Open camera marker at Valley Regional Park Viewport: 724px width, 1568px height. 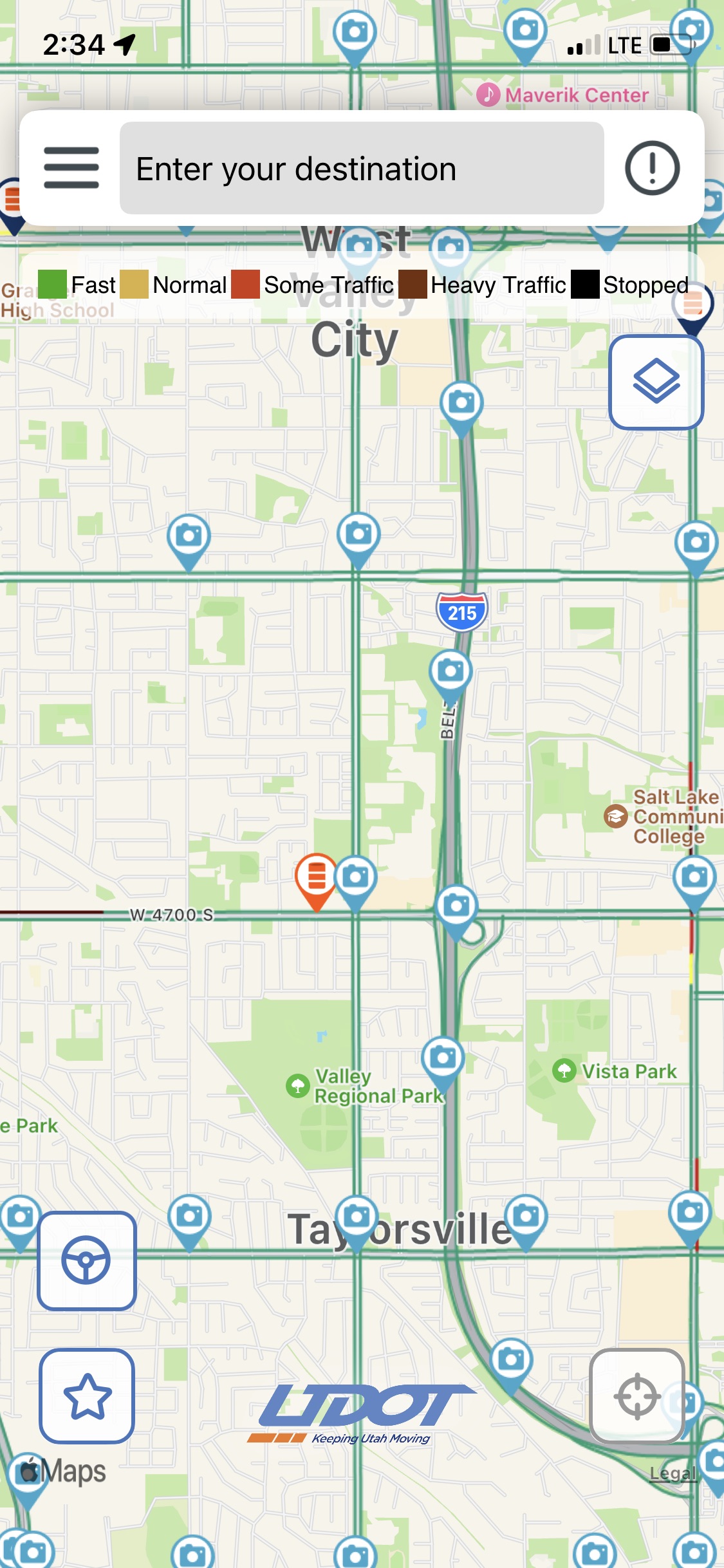tap(443, 1058)
